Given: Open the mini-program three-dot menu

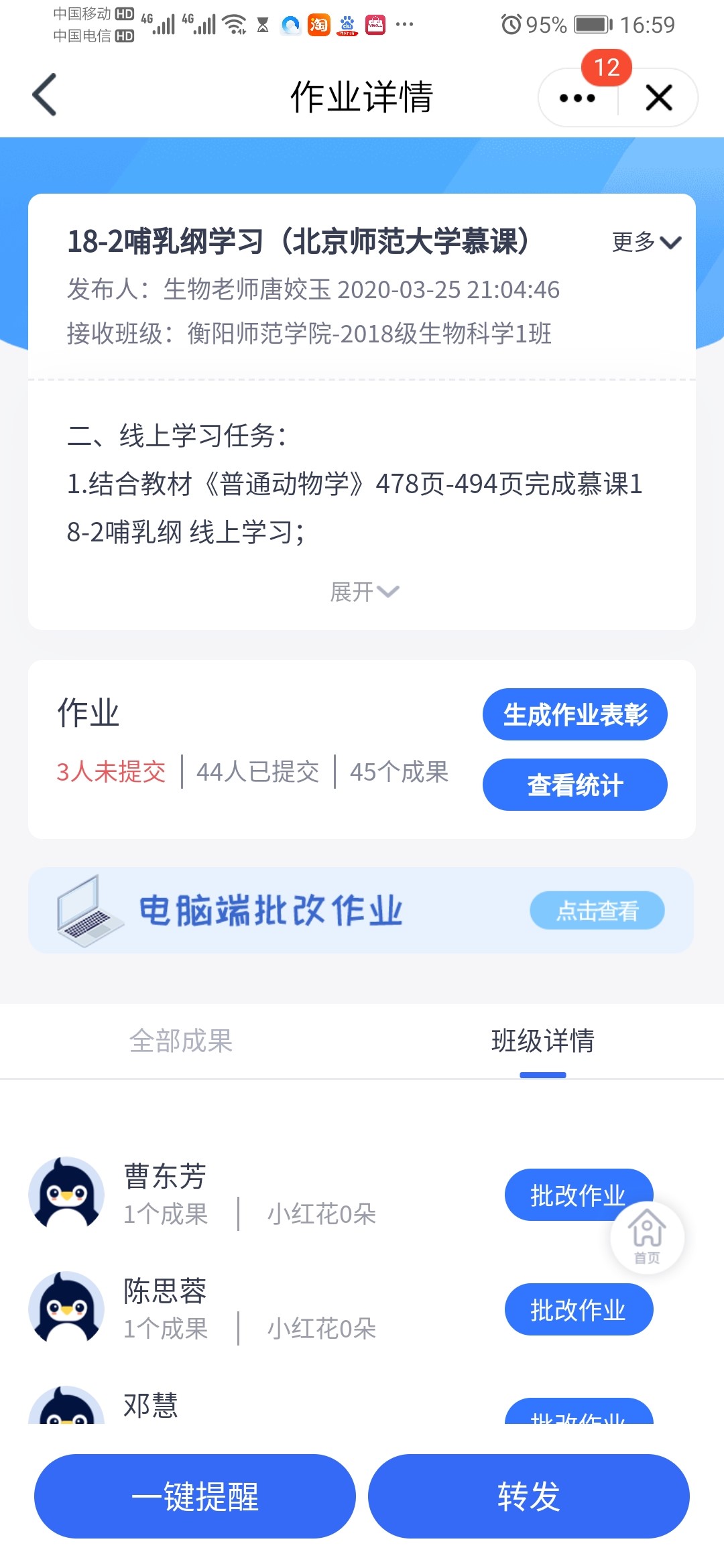Looking at the screenshot, I should point(577,98).
